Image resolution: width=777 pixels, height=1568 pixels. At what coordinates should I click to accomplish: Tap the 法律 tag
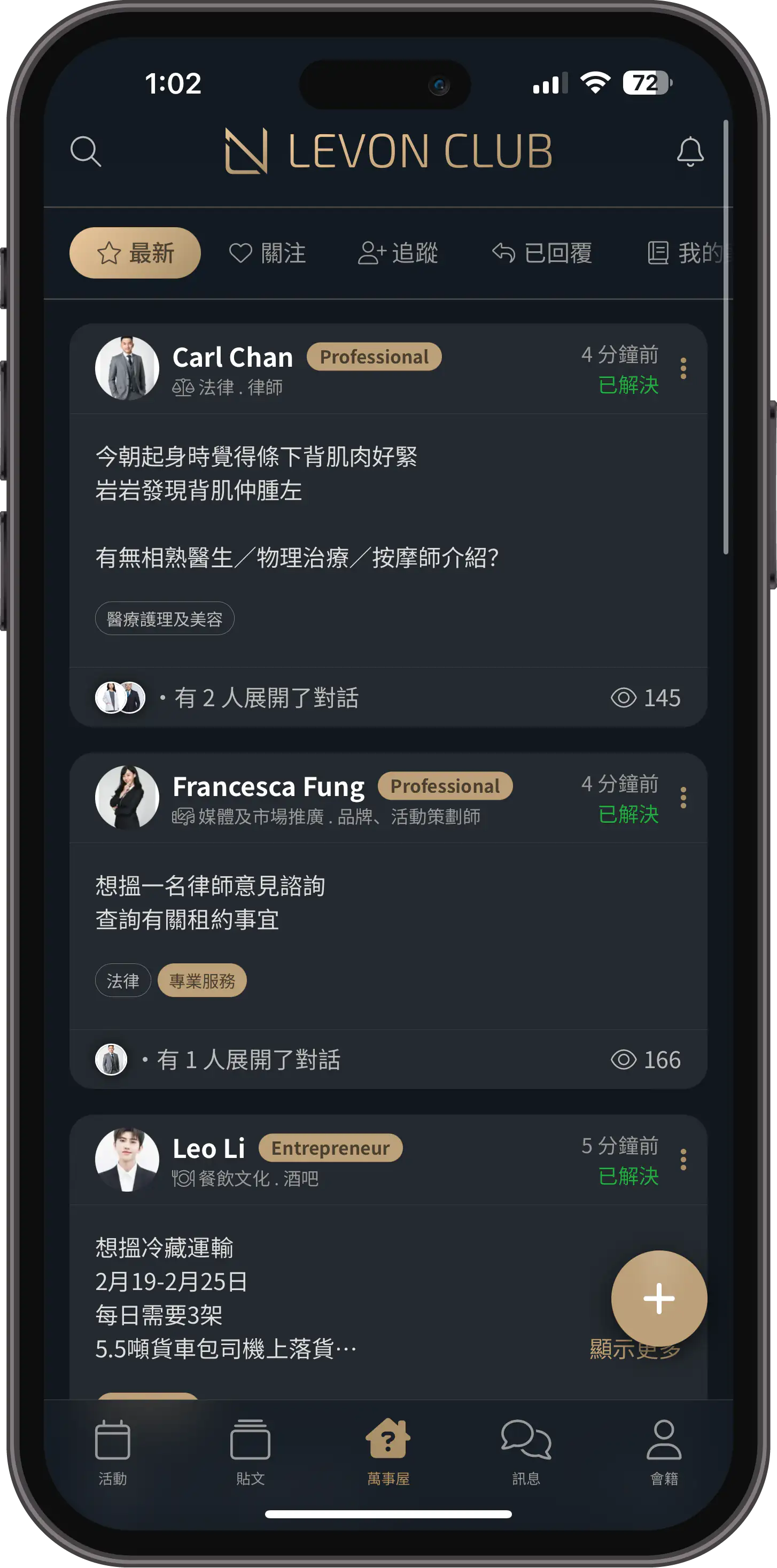tap(123, 980)
